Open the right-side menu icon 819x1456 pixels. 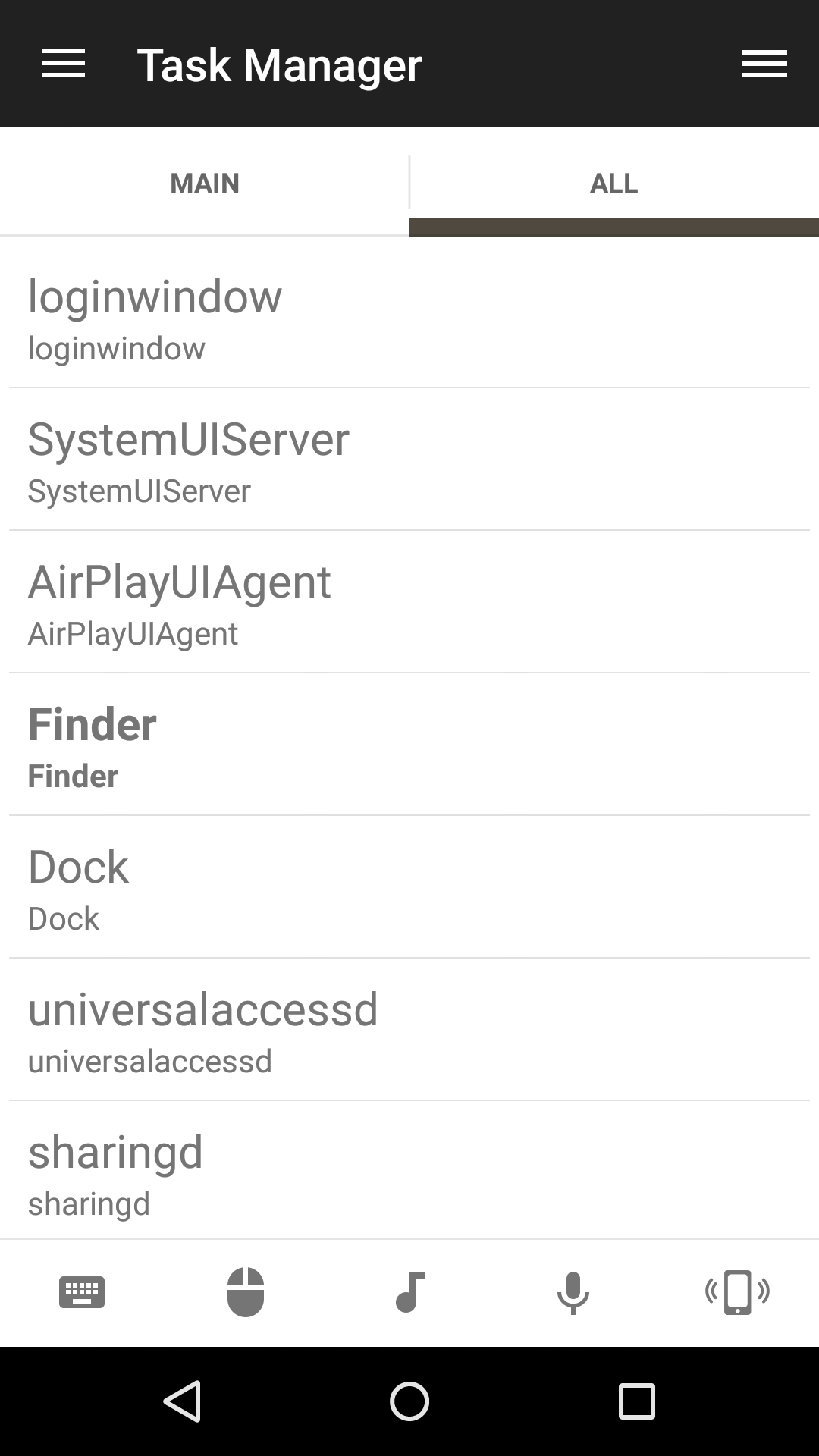click(764, 64)
